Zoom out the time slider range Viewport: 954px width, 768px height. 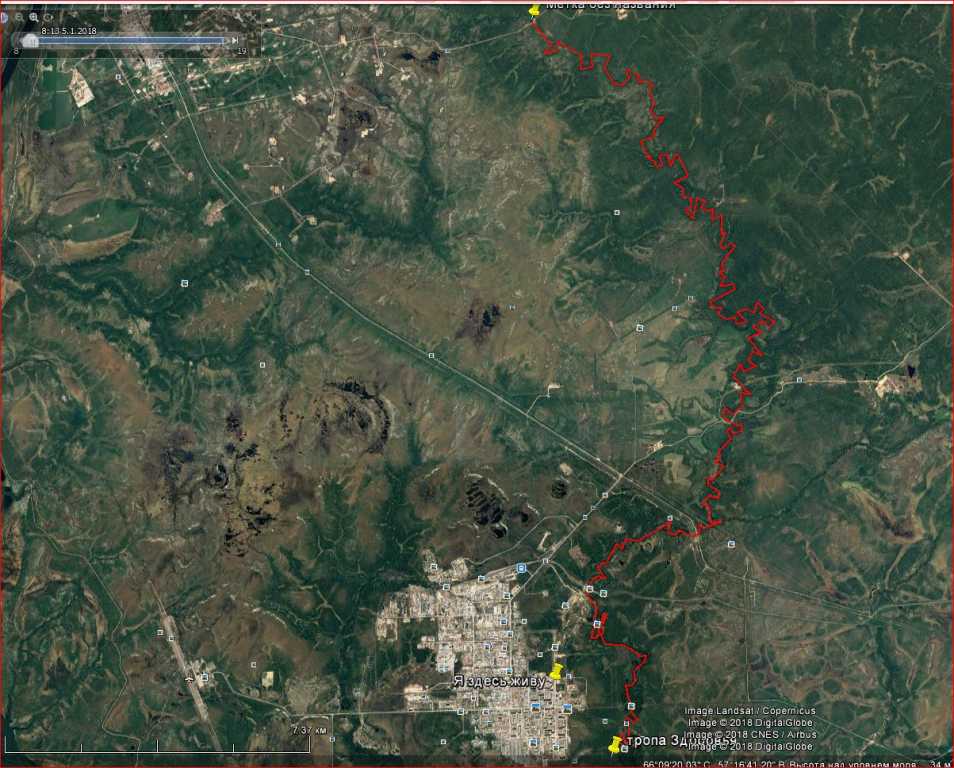pos(20,17)
